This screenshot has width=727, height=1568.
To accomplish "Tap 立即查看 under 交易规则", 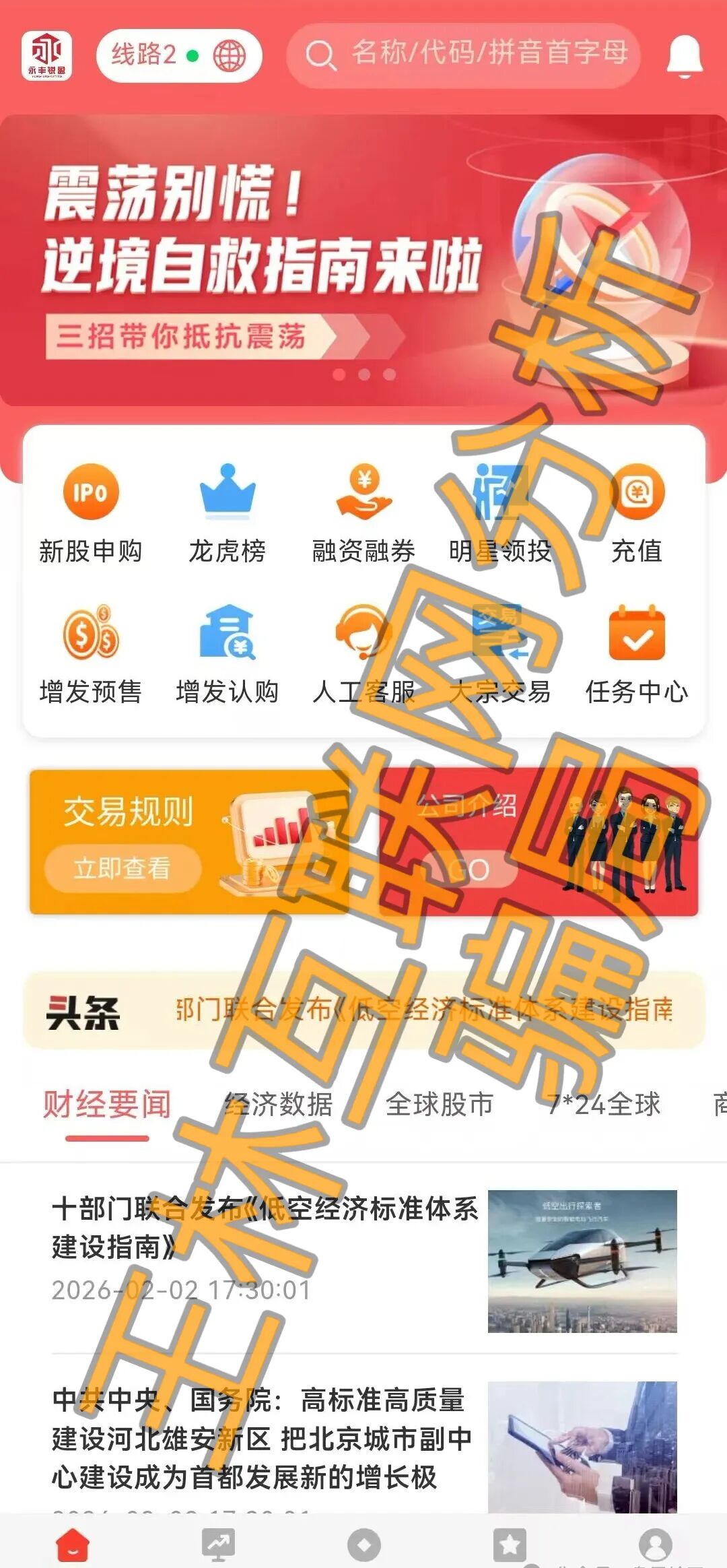I will pos(123,869).
